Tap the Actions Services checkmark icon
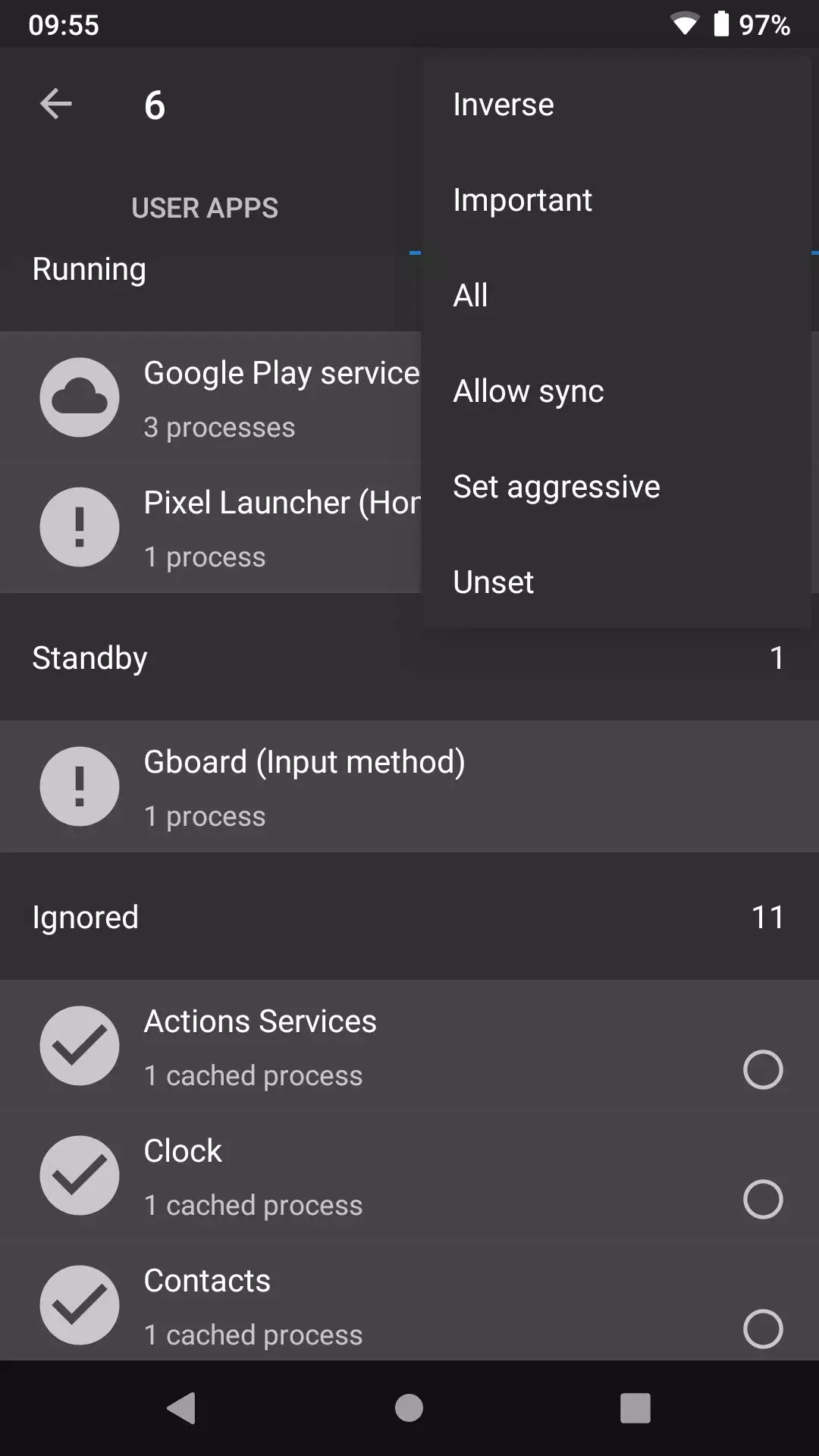819x1456 pixels. (x=80, y=1046)
